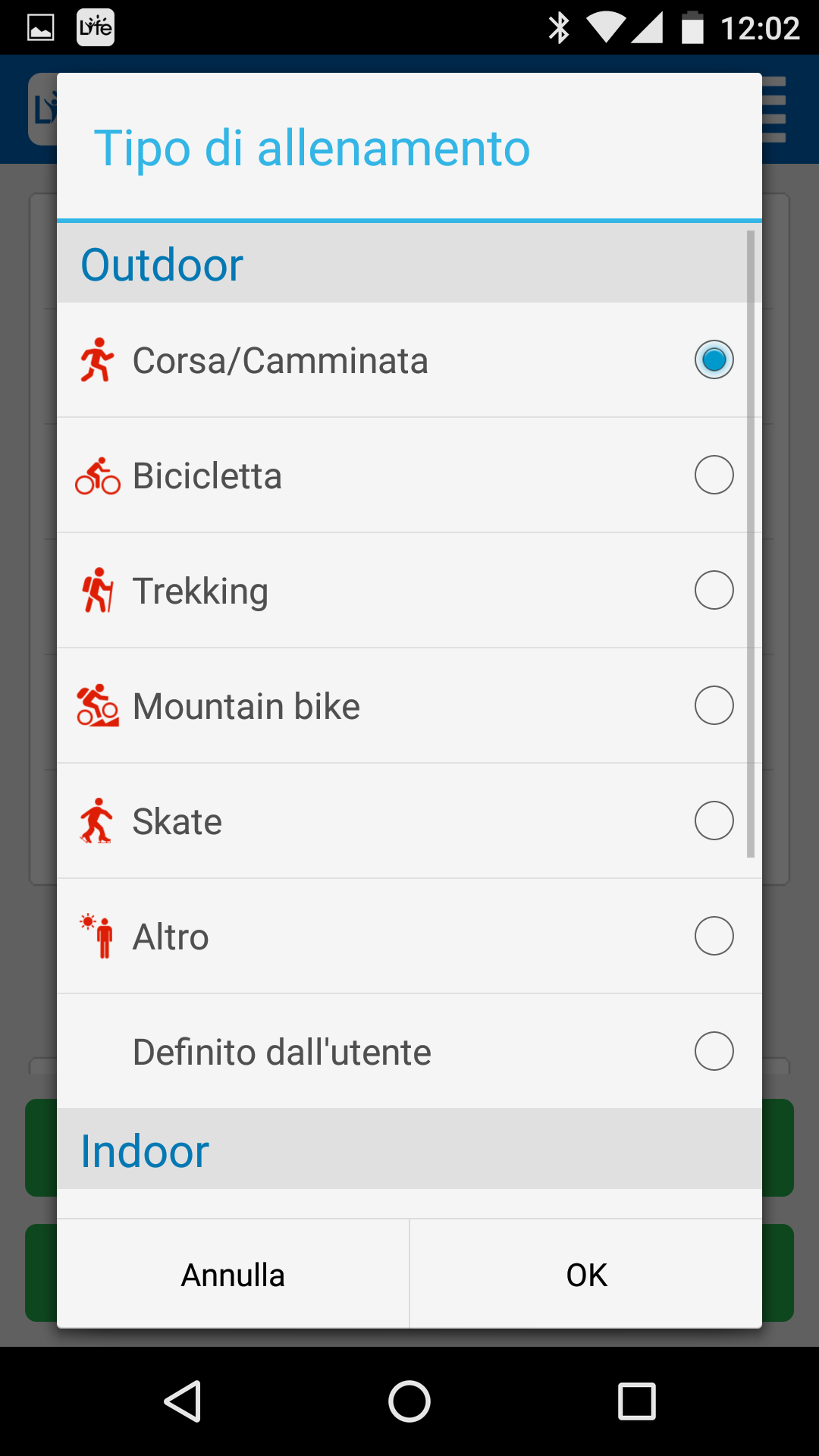
Task: Go back using the system back button
Action: [183, 1401]
